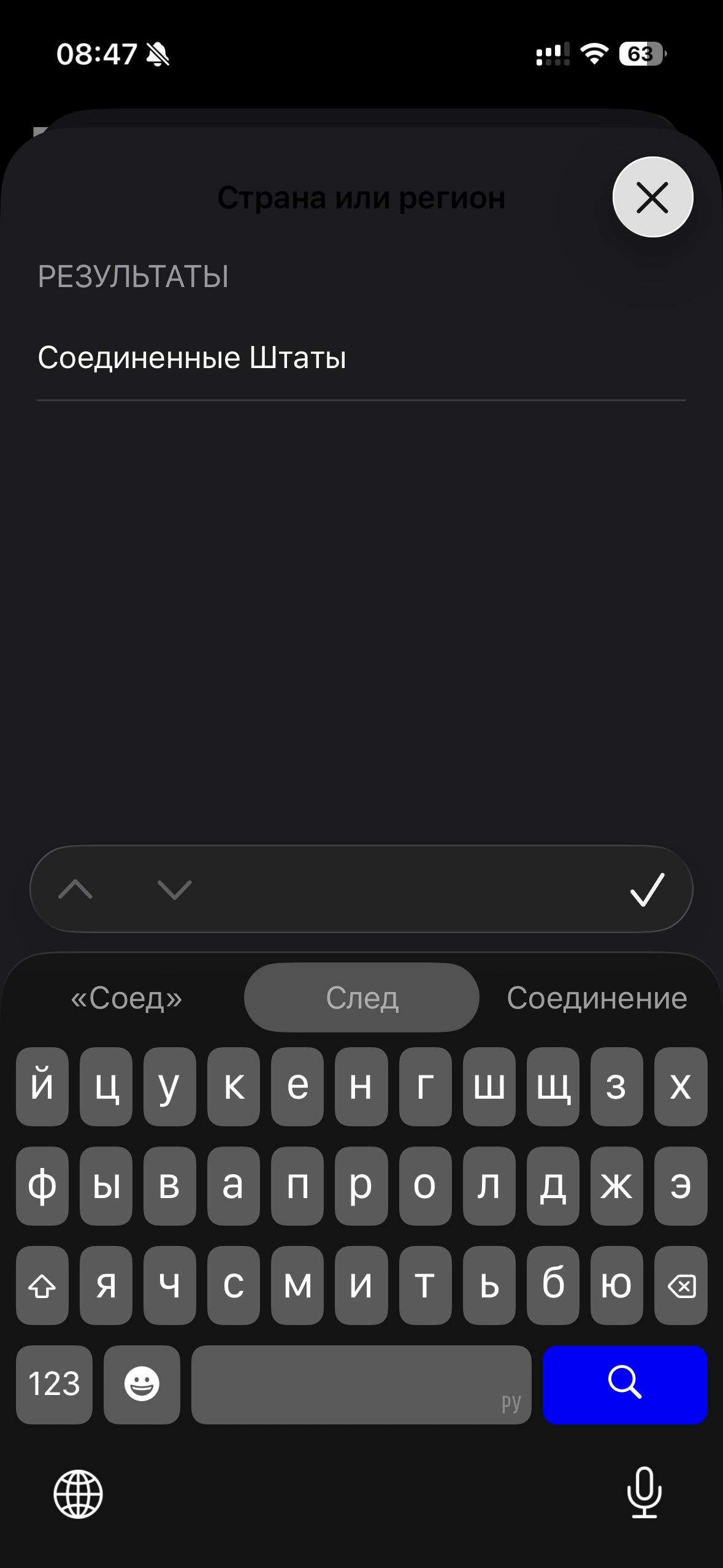Select Соединенные Штаты from results
Viewport: 723px width, 1568px height.
tap(192, 358)
